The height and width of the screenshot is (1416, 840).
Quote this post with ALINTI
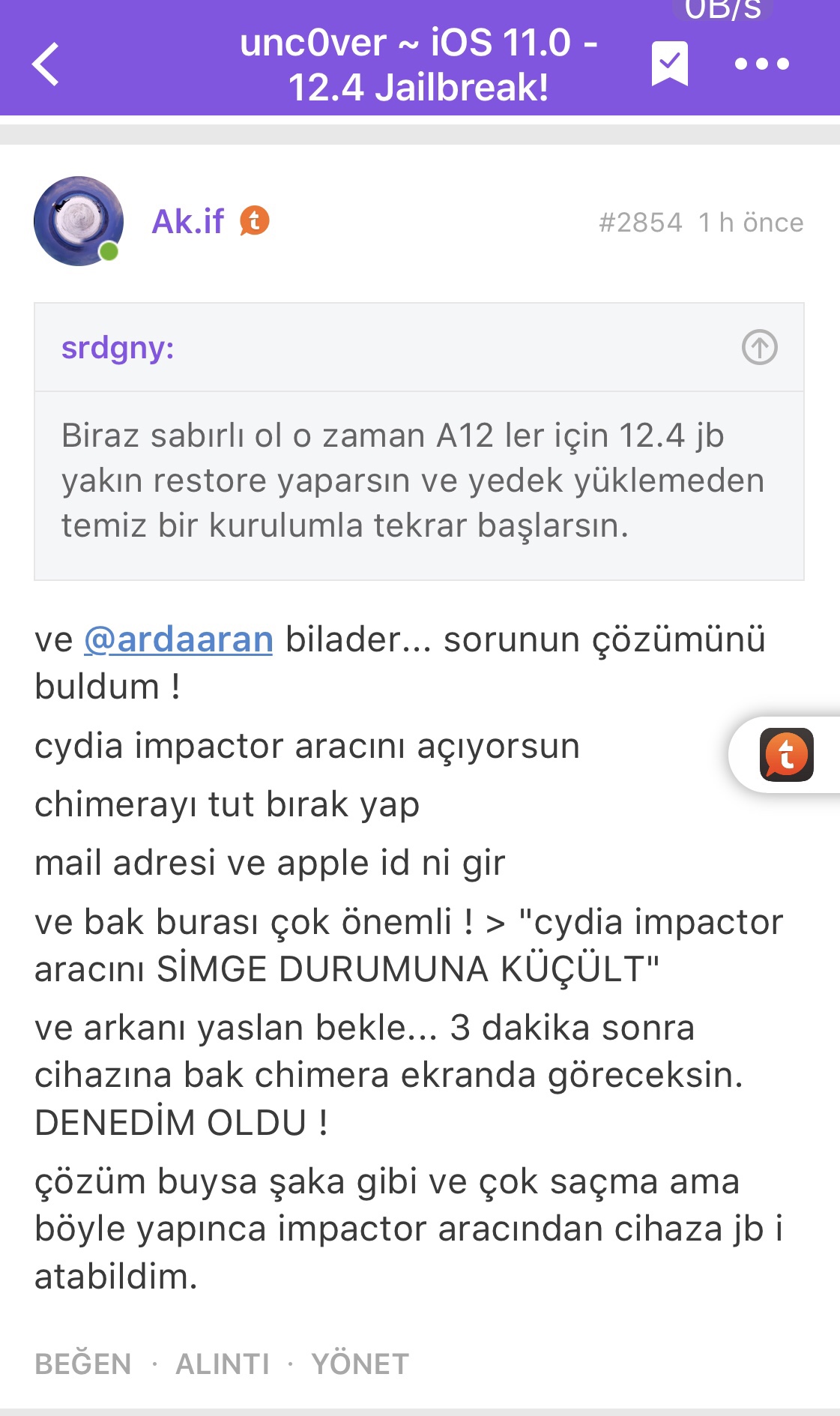(x=223, y=1364)
